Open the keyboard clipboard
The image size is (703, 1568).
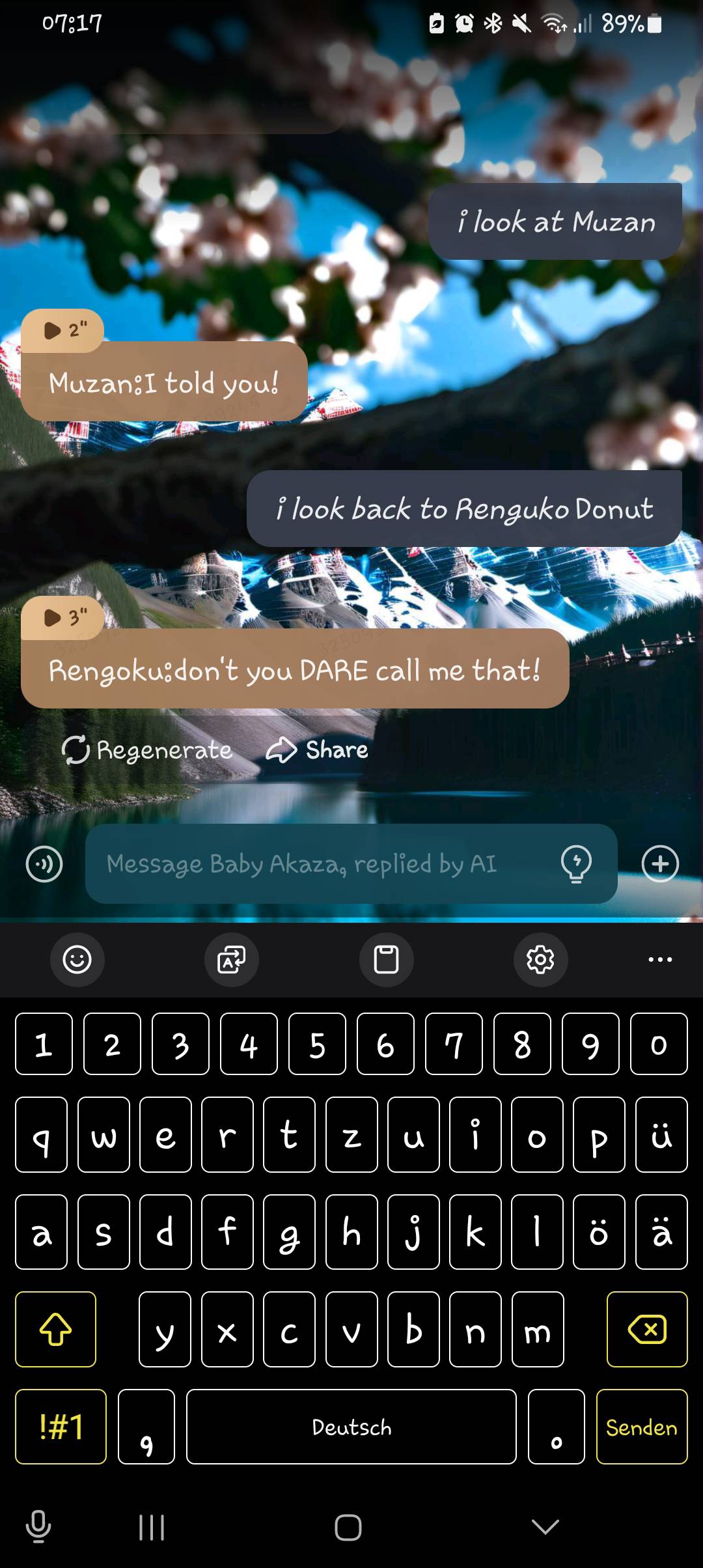tap(386, 959)
